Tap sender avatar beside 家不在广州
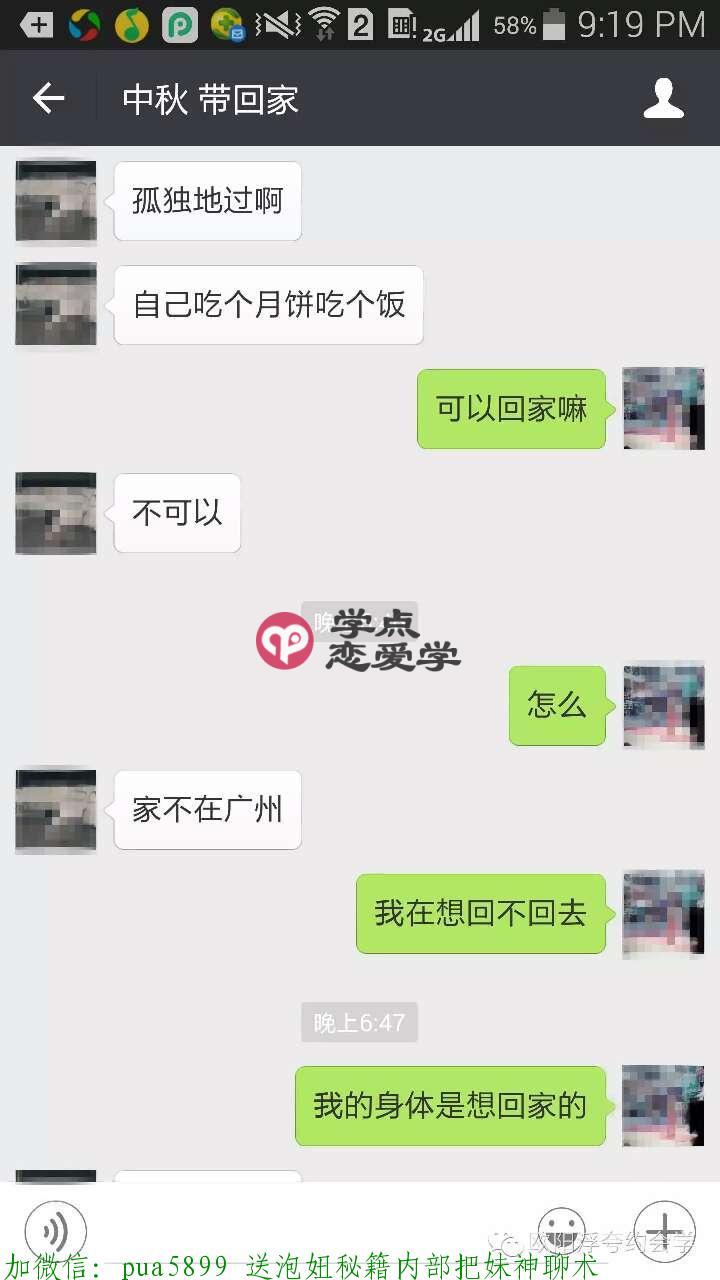The height and width of the screenshot is (1280, 720). [55, 810]
